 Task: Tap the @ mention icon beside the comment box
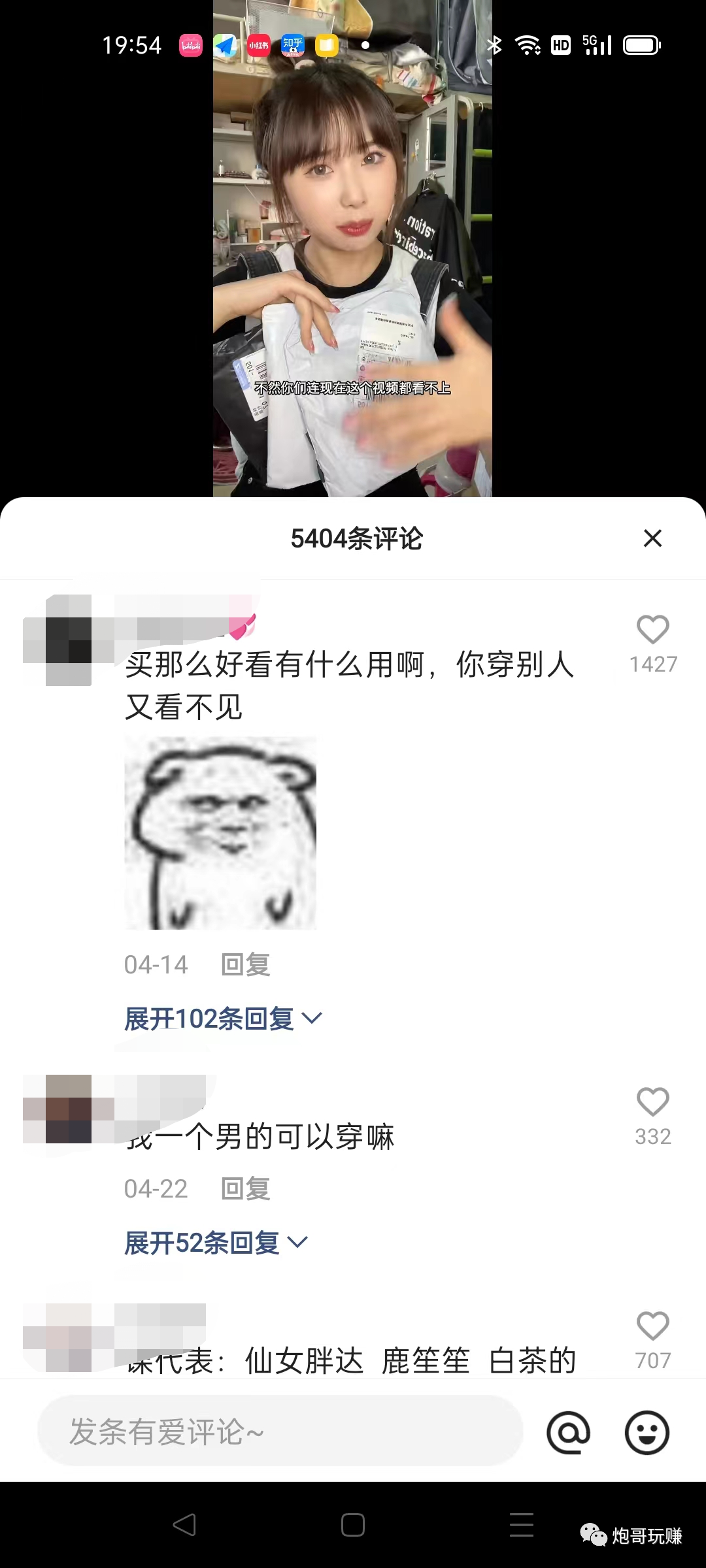point(570,1431)
